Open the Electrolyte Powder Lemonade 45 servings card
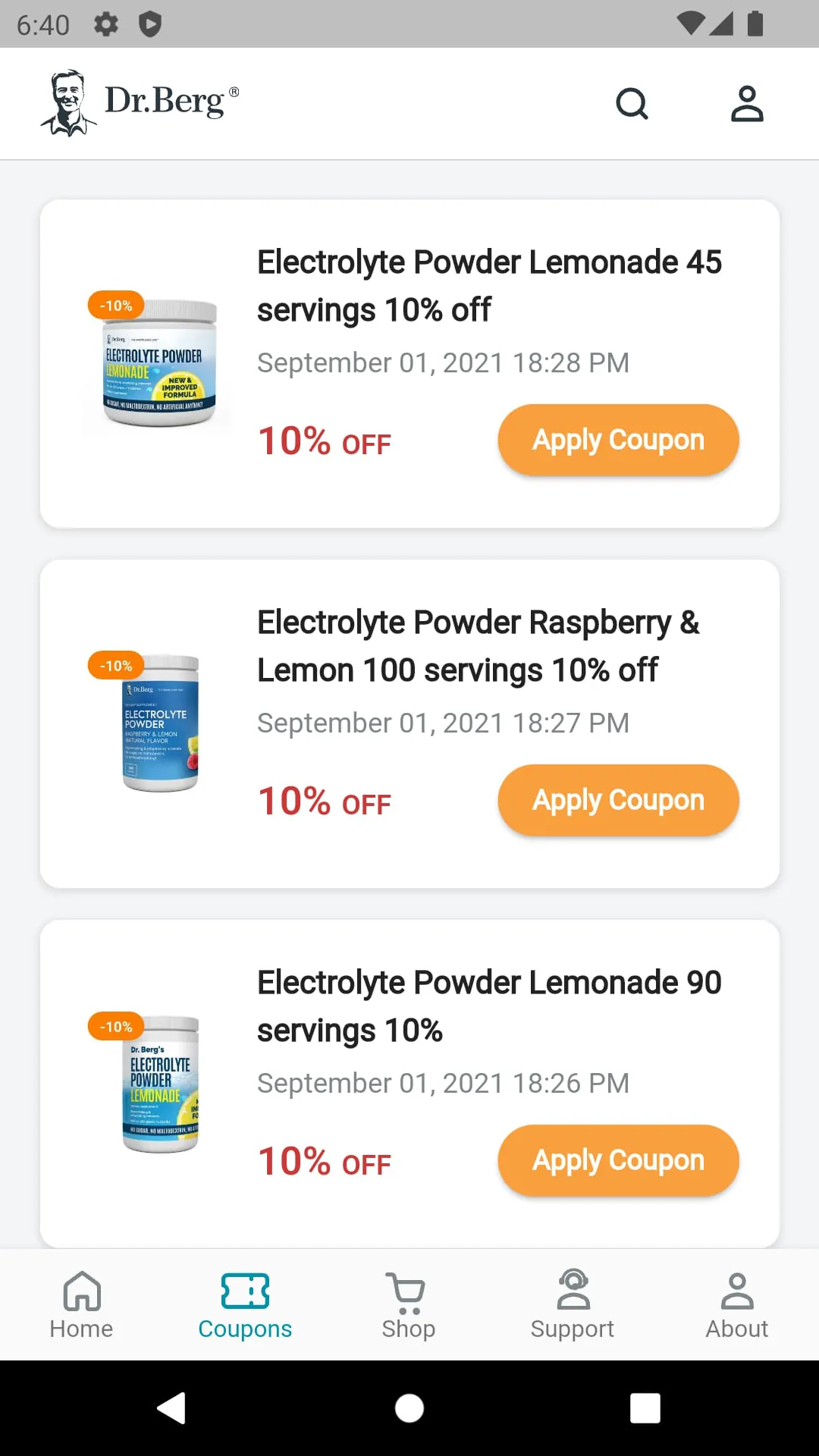The width and height of the screenshot is (819, 1456). click(x=489, y=286)
